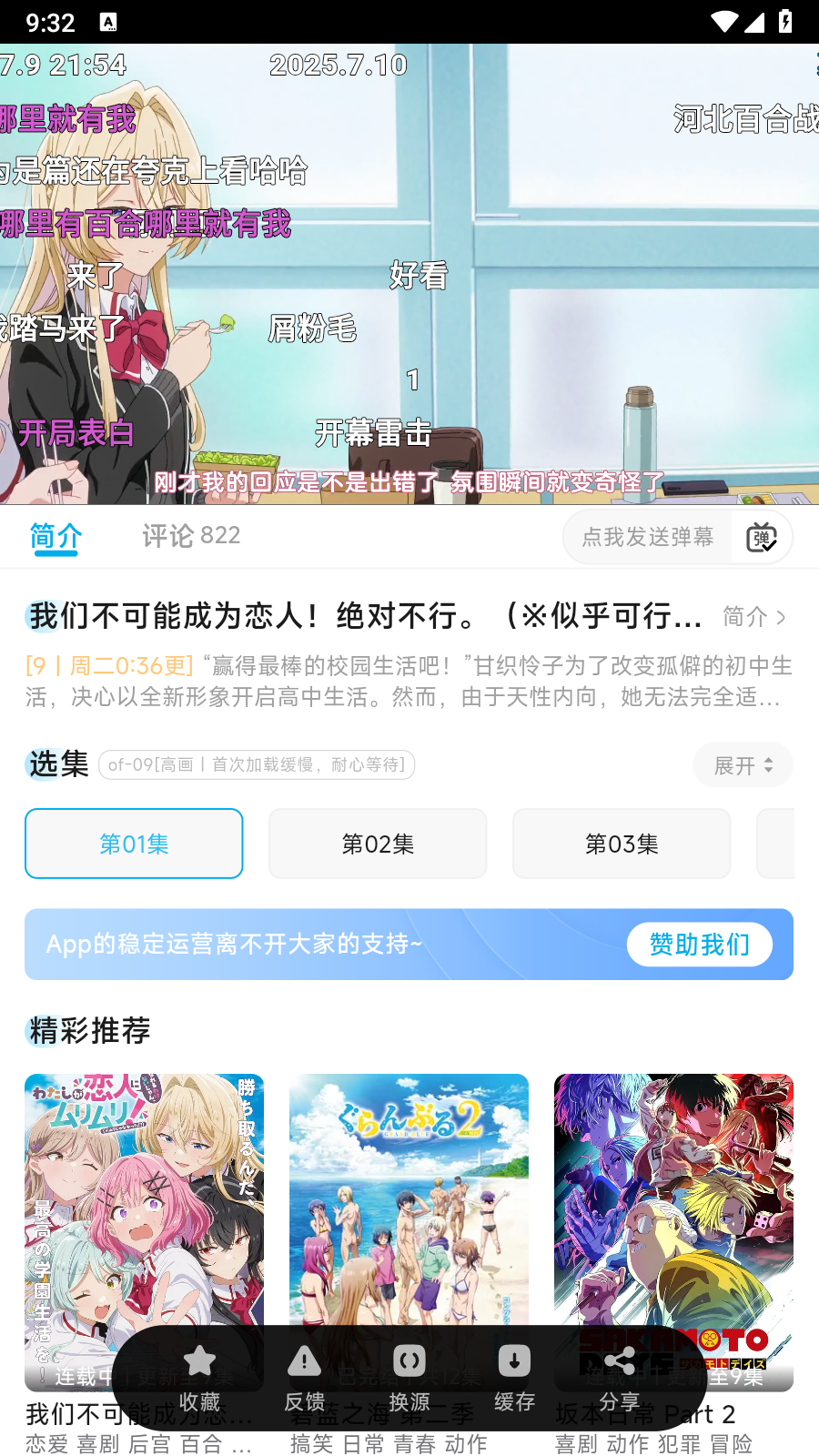This screenshot has width=819, height=1456.
Task: Switch to the 评论 822 tab
Action: [x=191, y=535]
